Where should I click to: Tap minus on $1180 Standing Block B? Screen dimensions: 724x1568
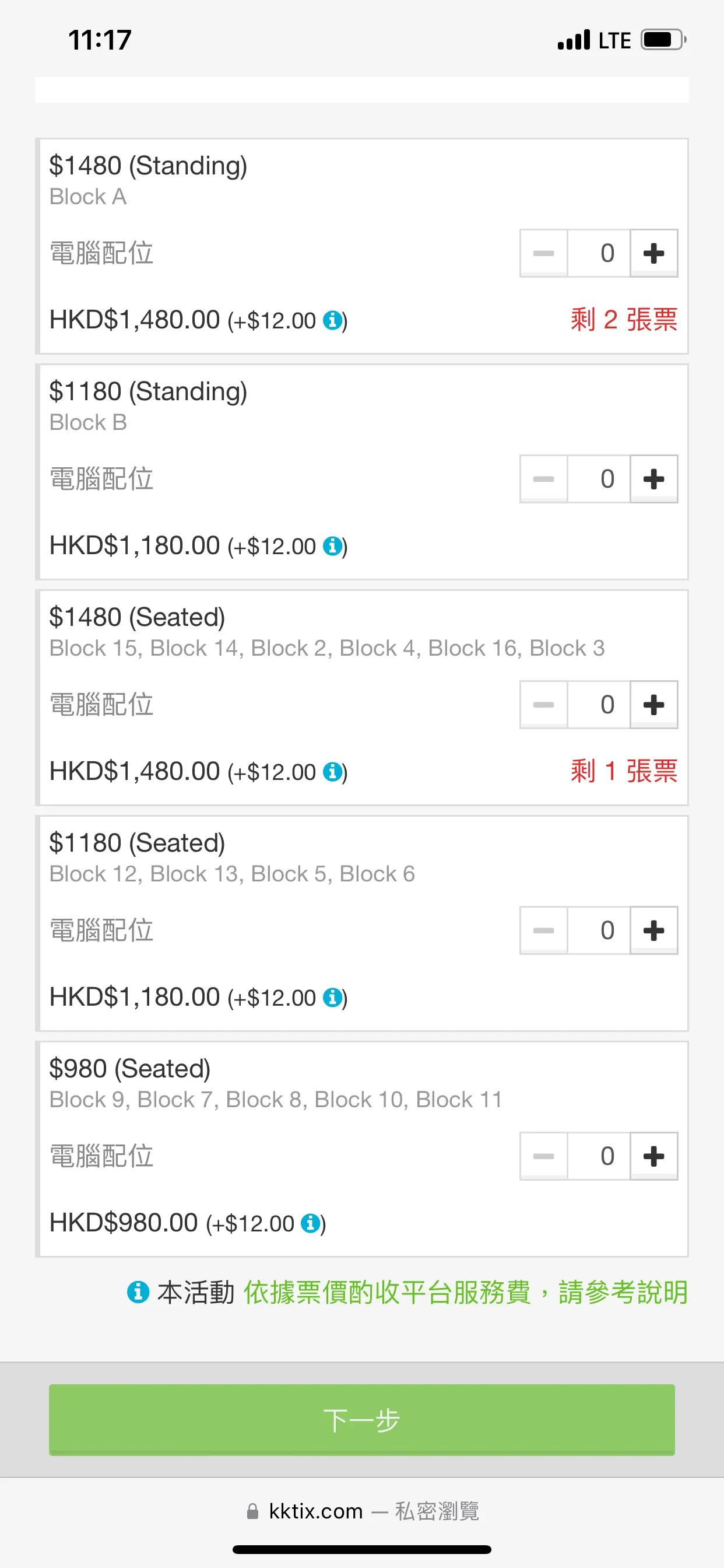tap(543, 479)
